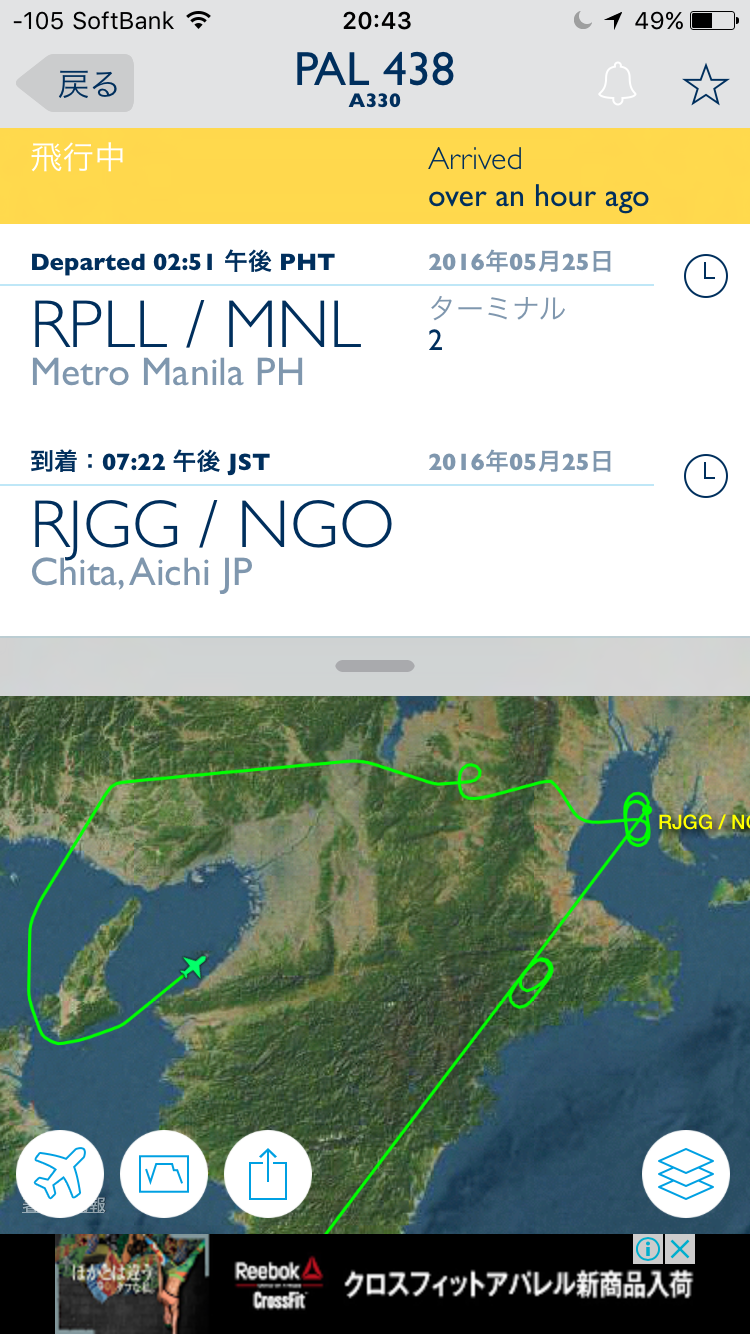
Task: Open the ad info icon
Action: click(649, 1249)
